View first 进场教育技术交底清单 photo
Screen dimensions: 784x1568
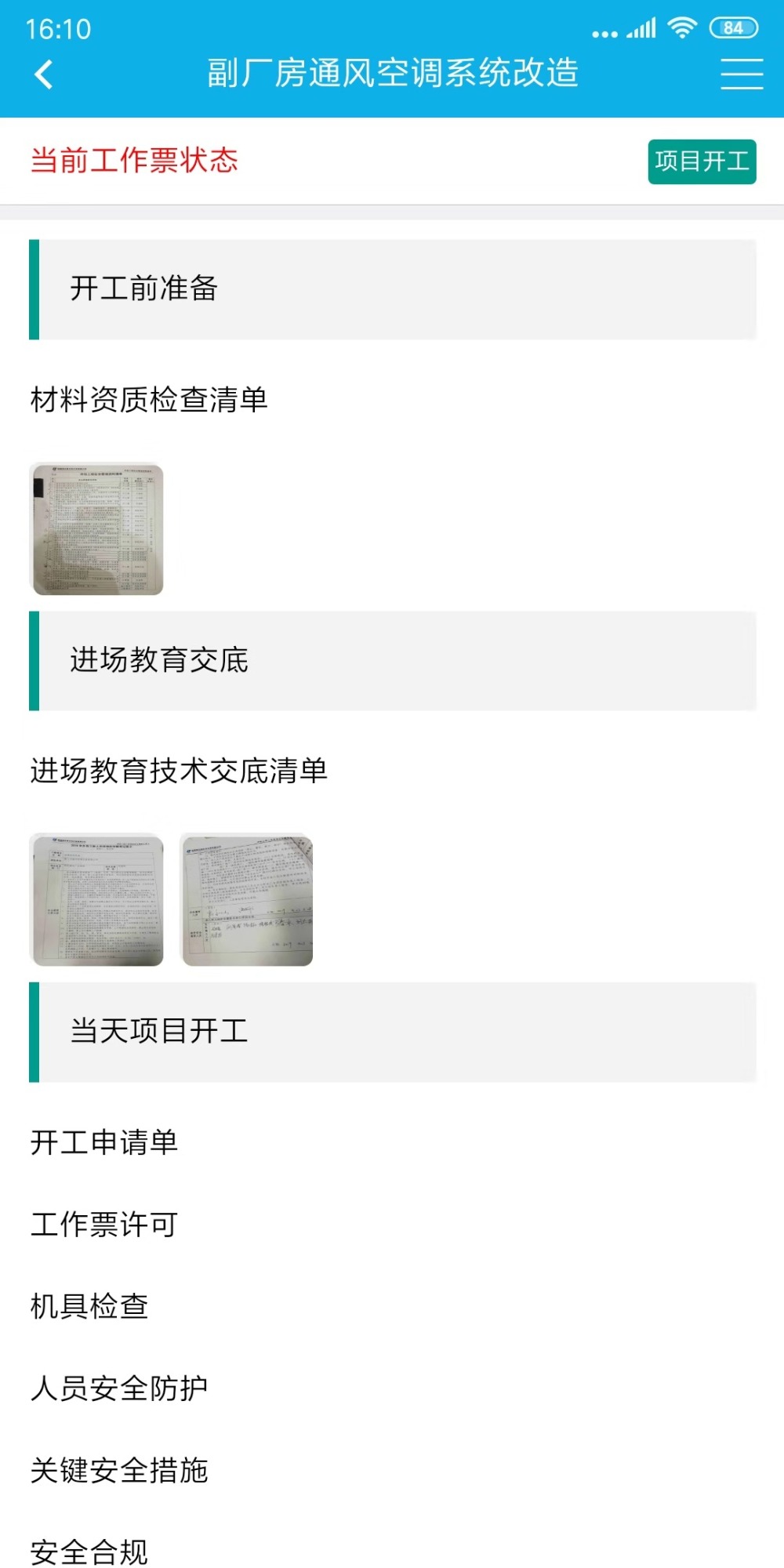coord(96,900)
